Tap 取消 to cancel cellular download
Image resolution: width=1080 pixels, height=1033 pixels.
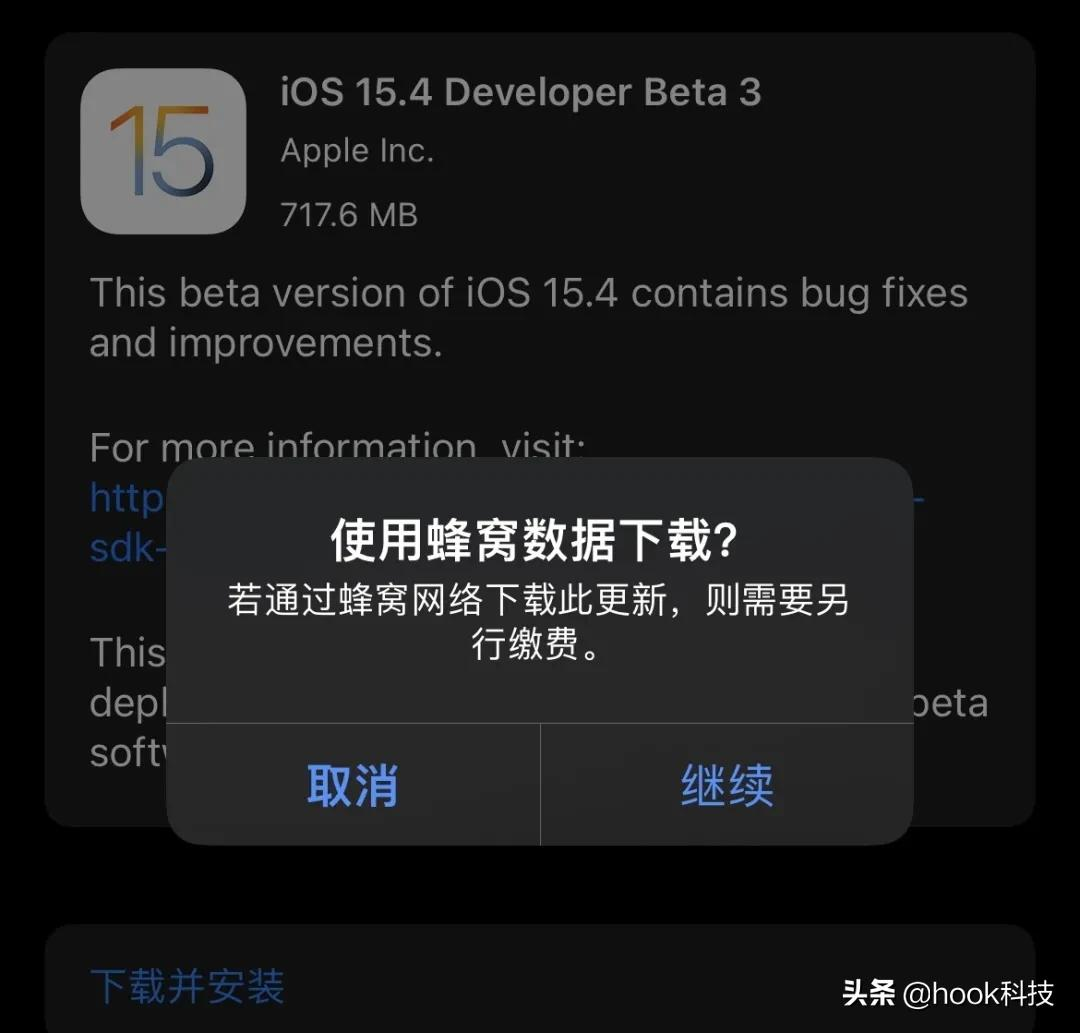[352, 786]
